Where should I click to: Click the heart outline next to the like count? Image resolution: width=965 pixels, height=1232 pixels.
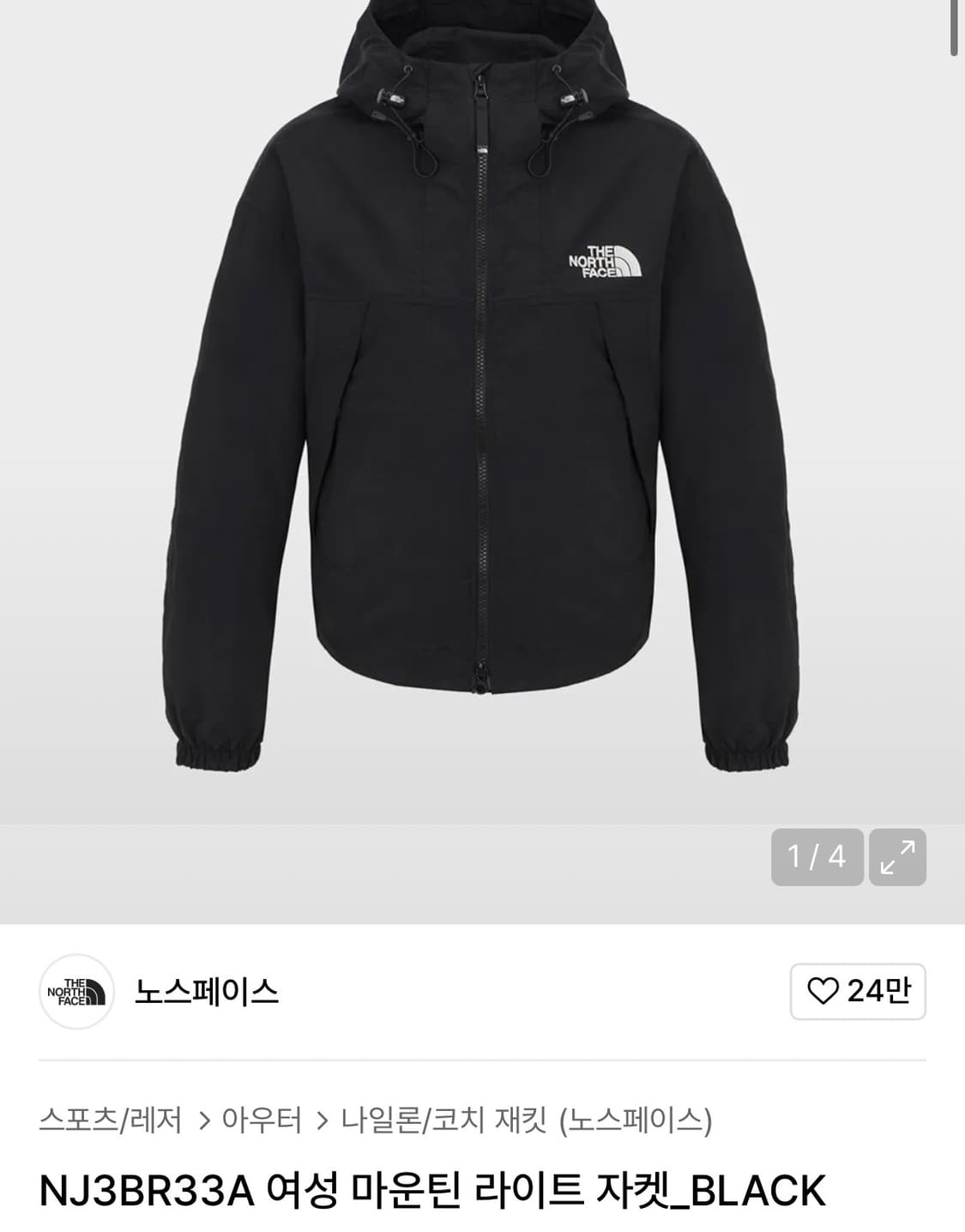(825, 992)
